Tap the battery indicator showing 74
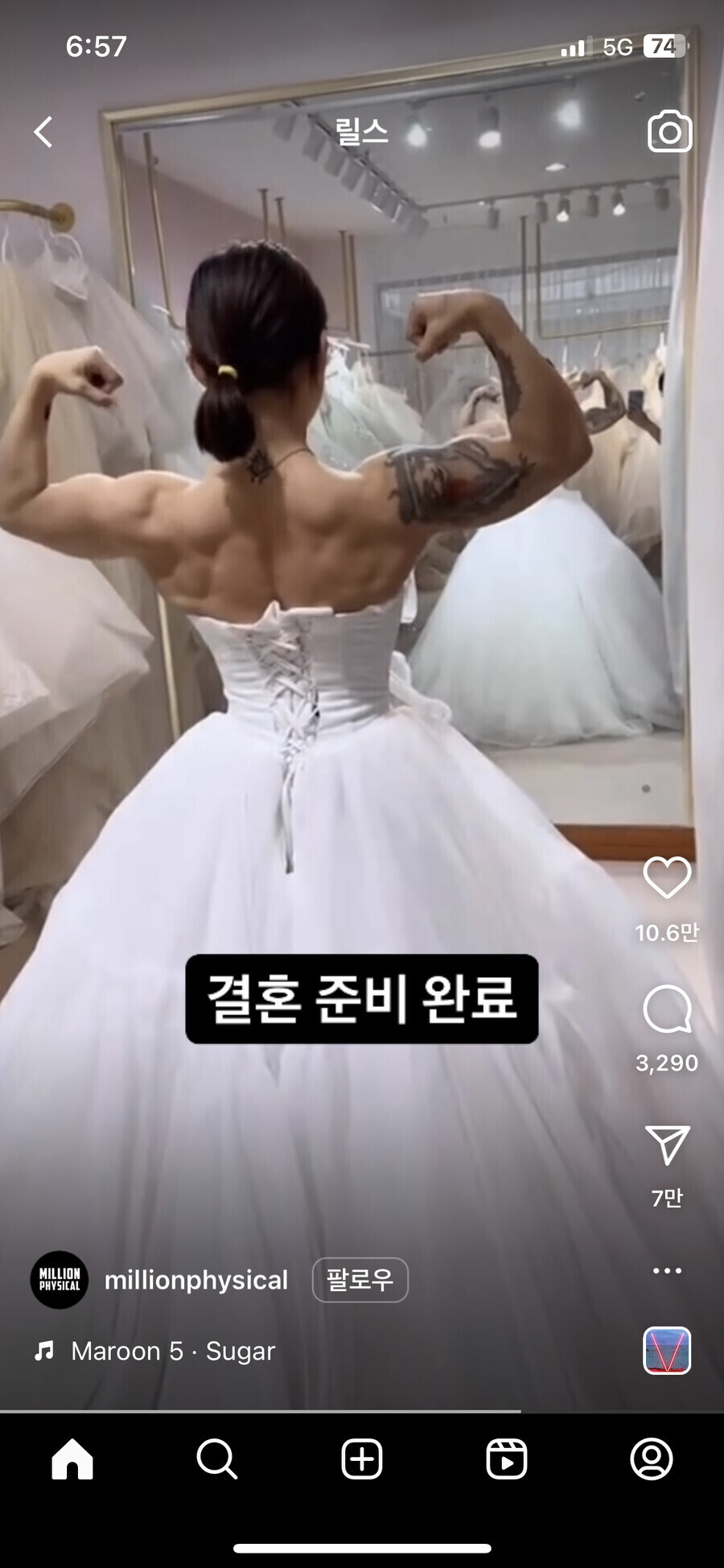The image size is (724, 1568). pyautogui.click(x=664, y=47)
